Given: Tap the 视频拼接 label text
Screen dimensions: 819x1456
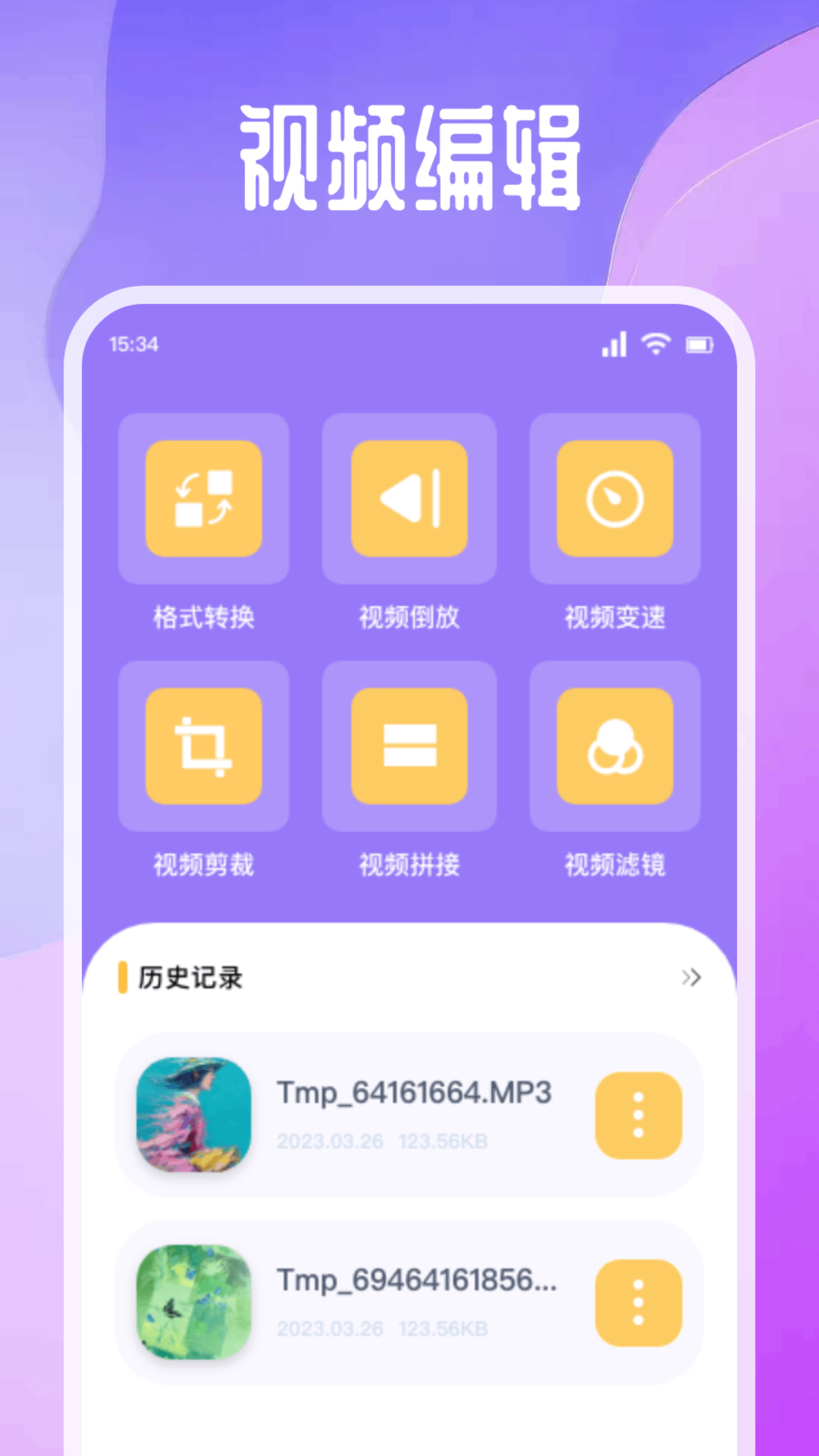Looking at the screenshot, I should coord(409,864).
